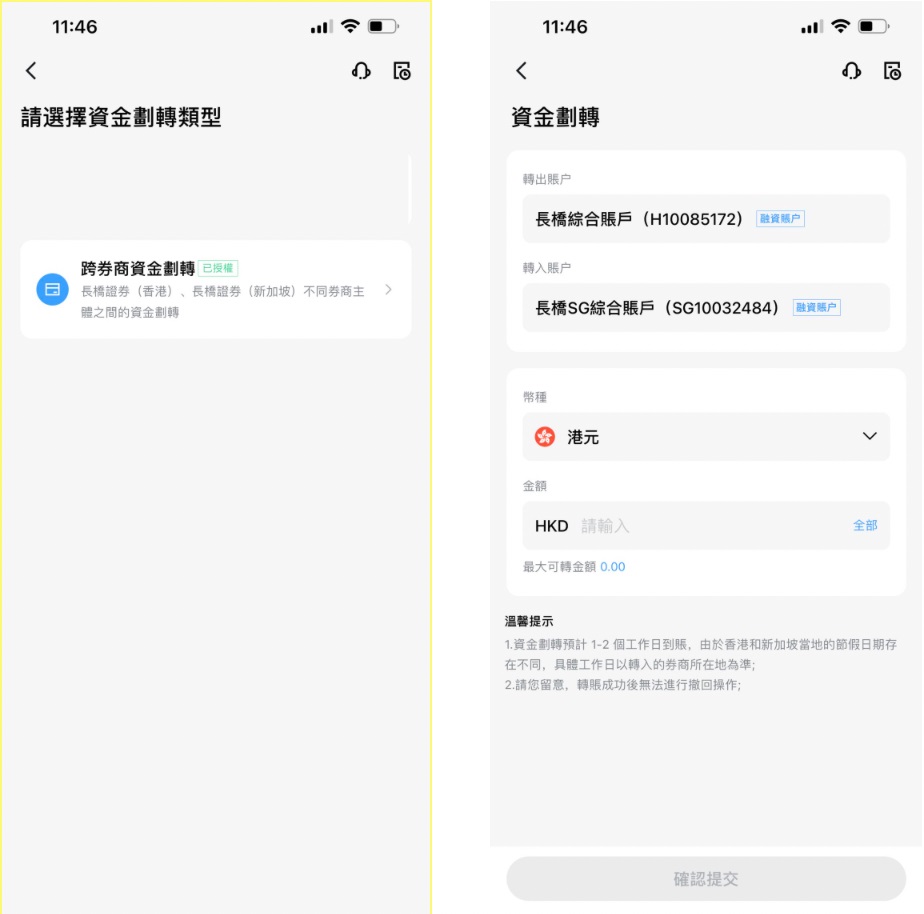This screenshot has width=924, height=914.
Task: Open the 跨券商資金劃轉 transfer type card
Action: pyautogui.click(x=215, y=289)
